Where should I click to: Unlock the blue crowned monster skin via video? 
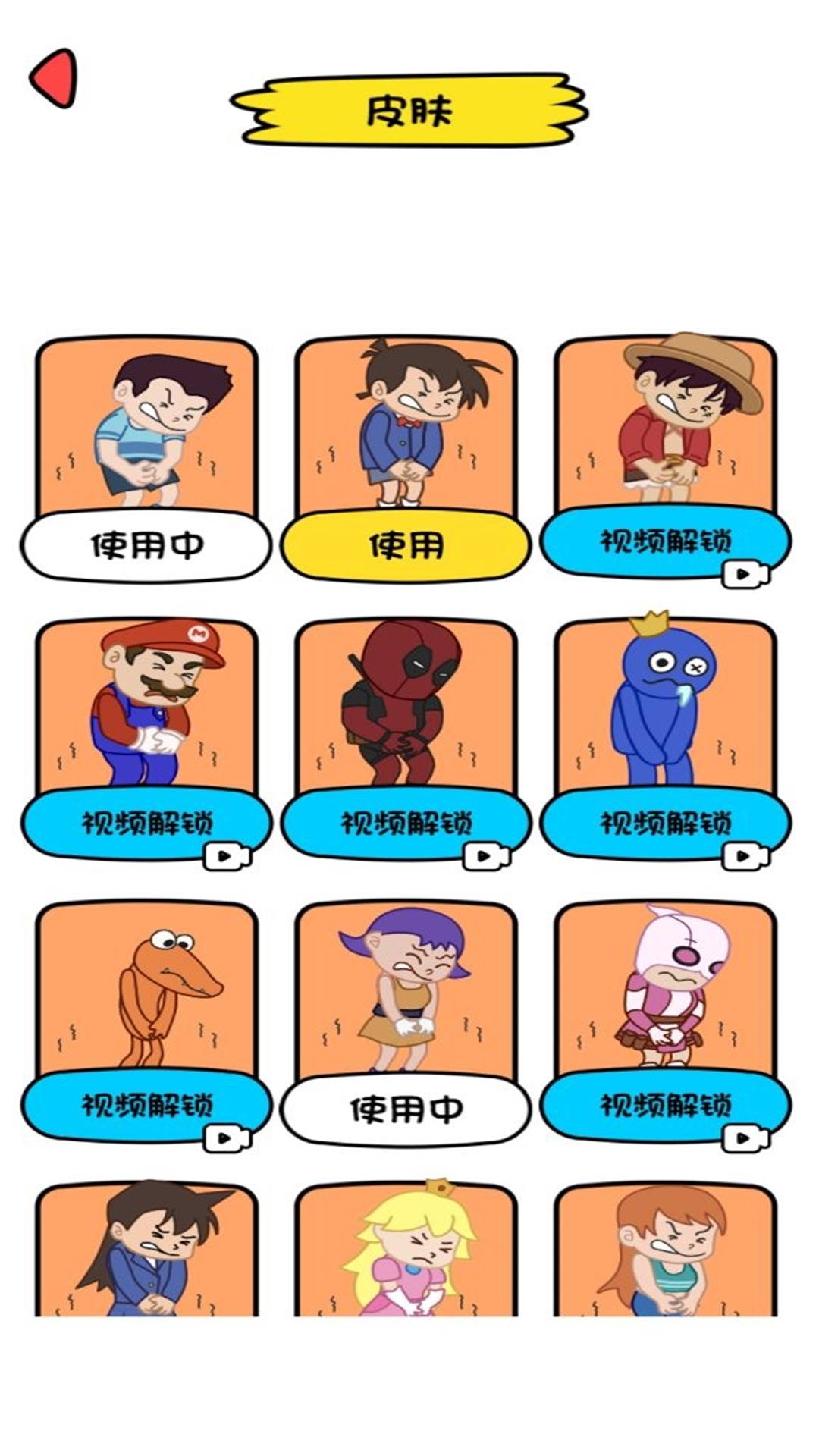(x=665, y=824)
